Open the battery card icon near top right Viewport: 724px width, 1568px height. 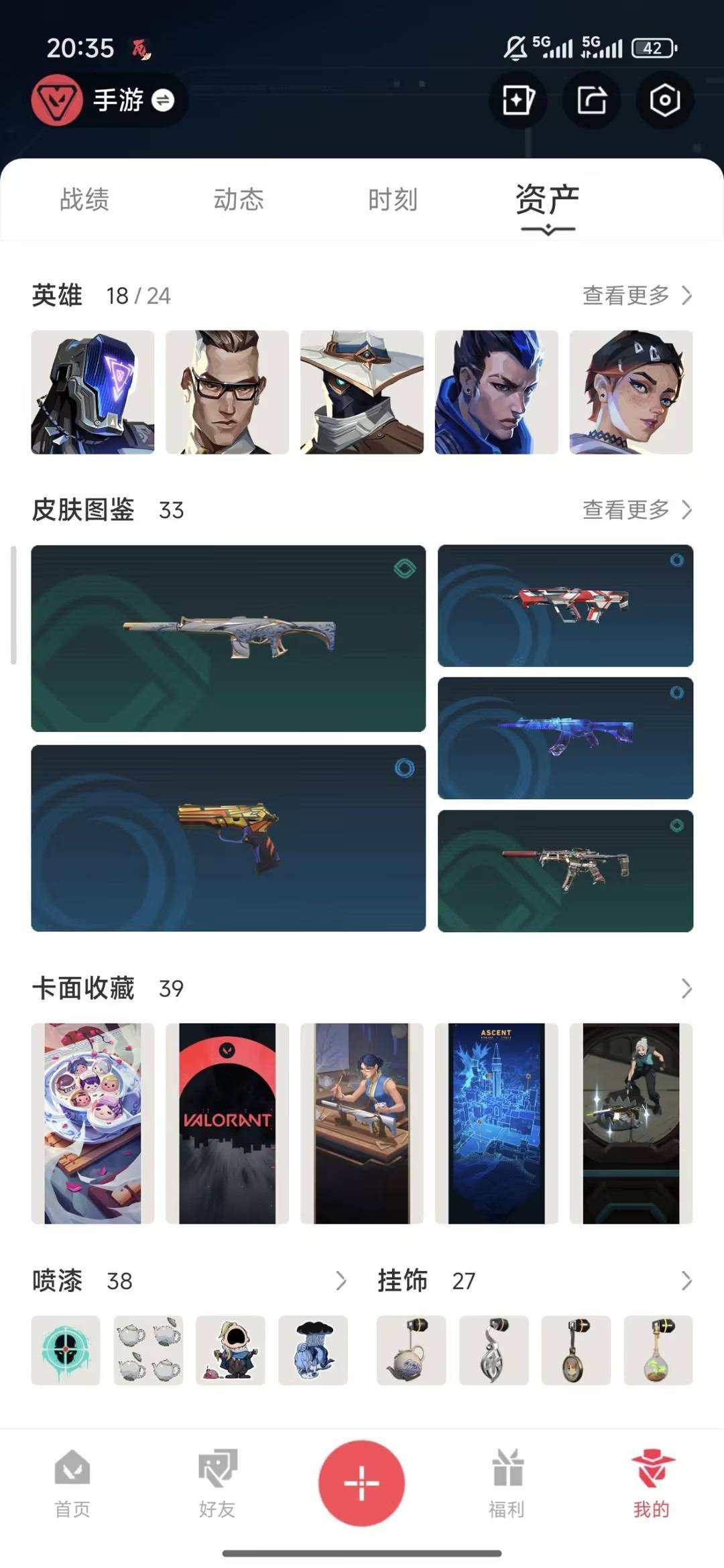(517, 100)
